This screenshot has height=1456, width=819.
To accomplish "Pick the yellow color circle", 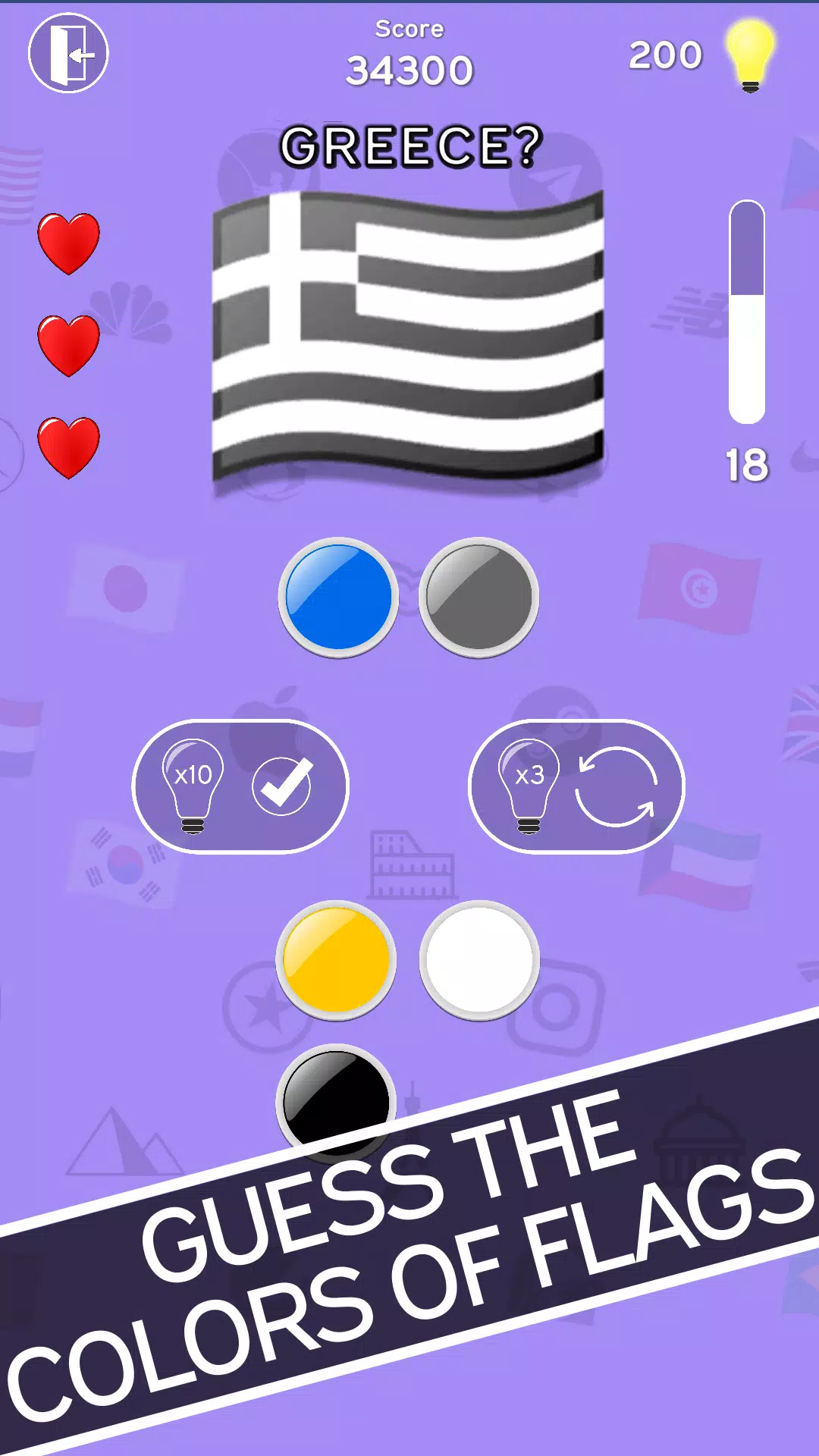I will point(336,960).
